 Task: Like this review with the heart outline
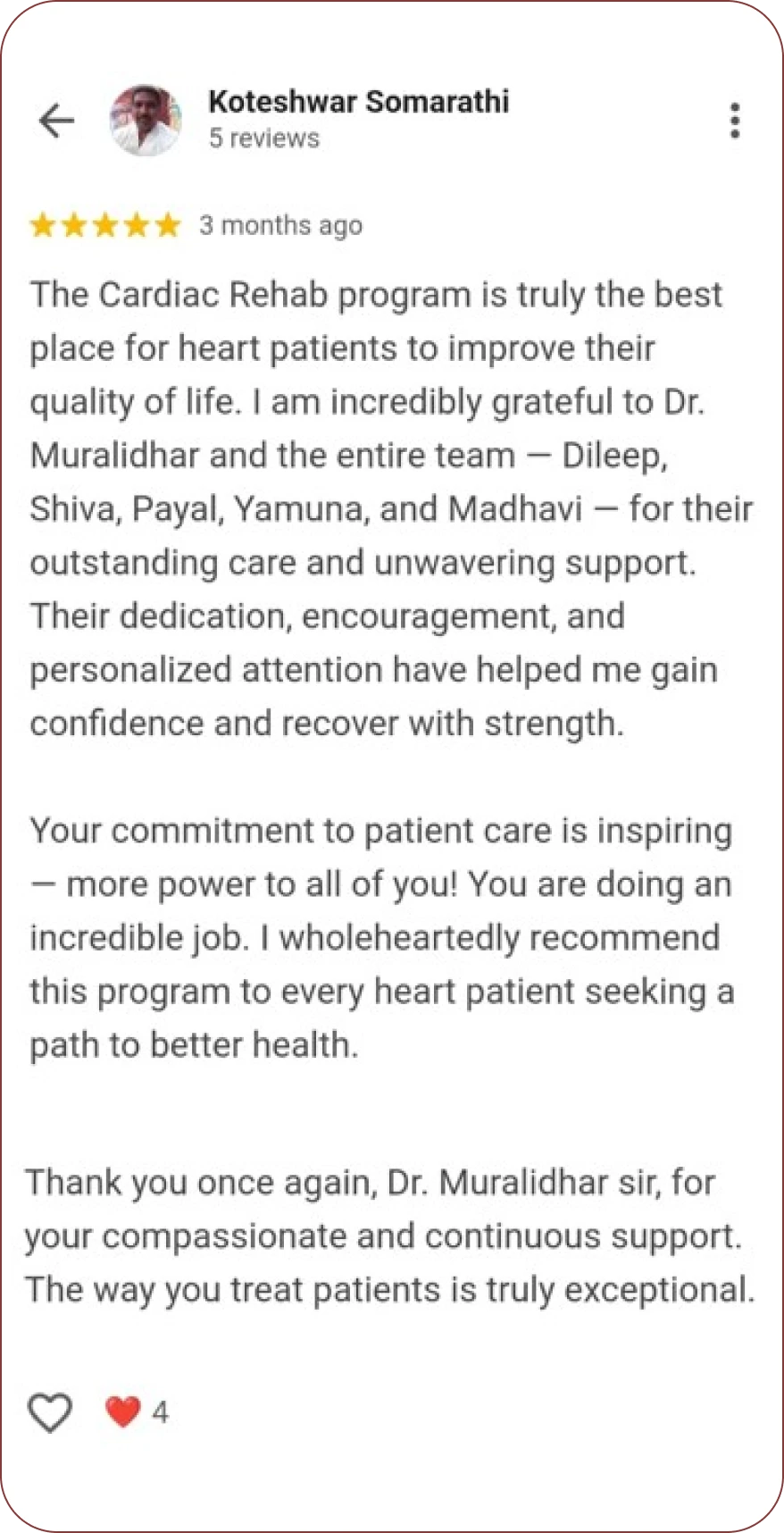tap(49, 1412)
